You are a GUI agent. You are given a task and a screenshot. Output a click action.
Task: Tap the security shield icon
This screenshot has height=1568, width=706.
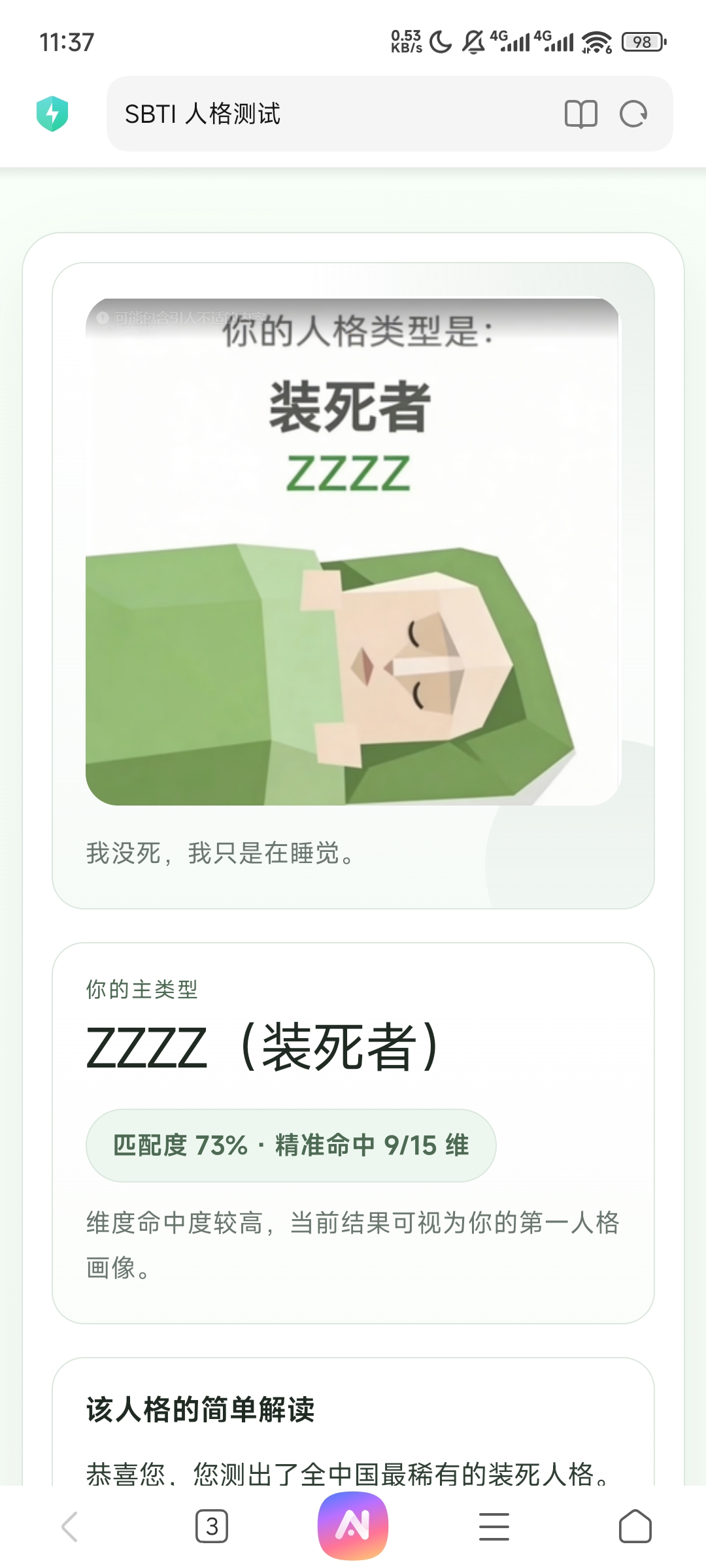(x=52, y=114)
